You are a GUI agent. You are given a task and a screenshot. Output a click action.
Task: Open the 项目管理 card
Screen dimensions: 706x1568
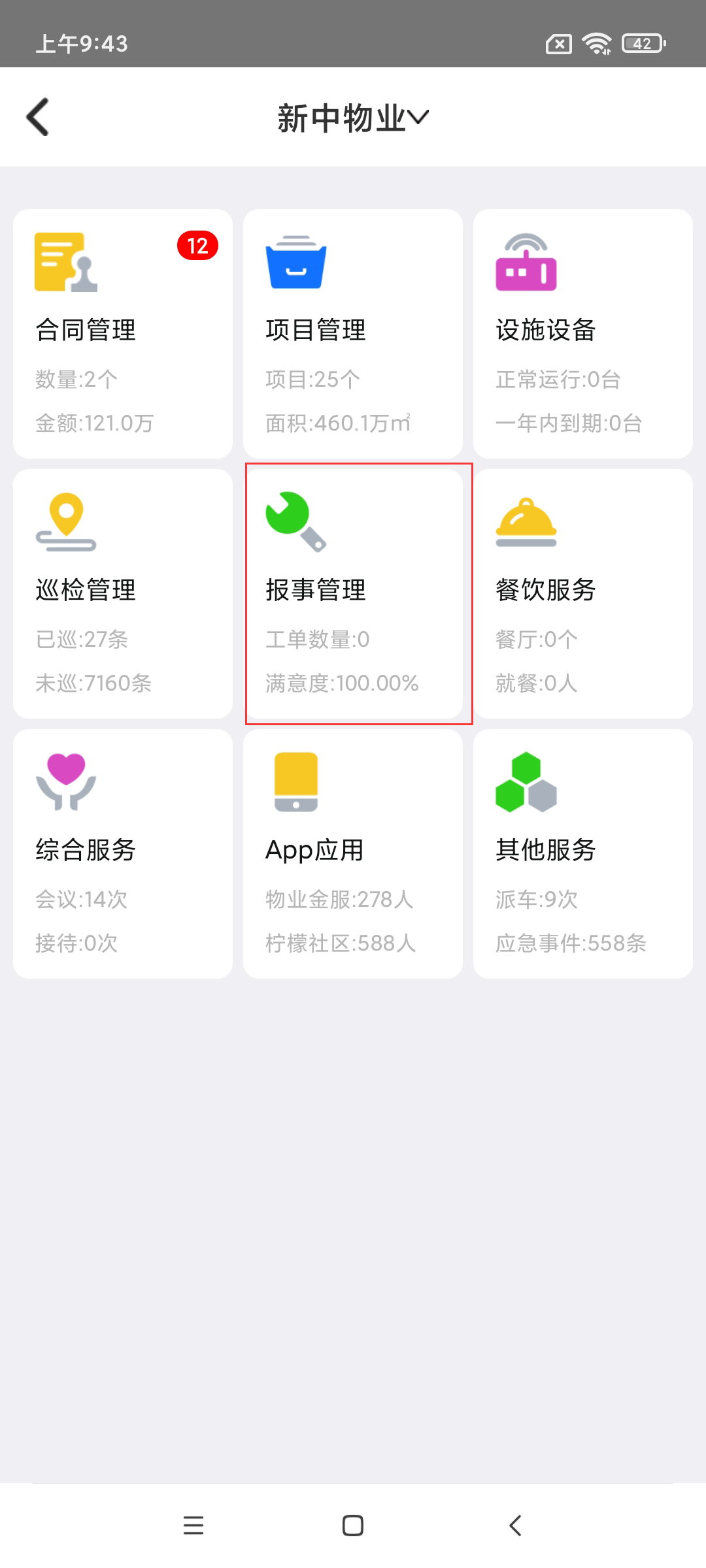coord(353,333)
